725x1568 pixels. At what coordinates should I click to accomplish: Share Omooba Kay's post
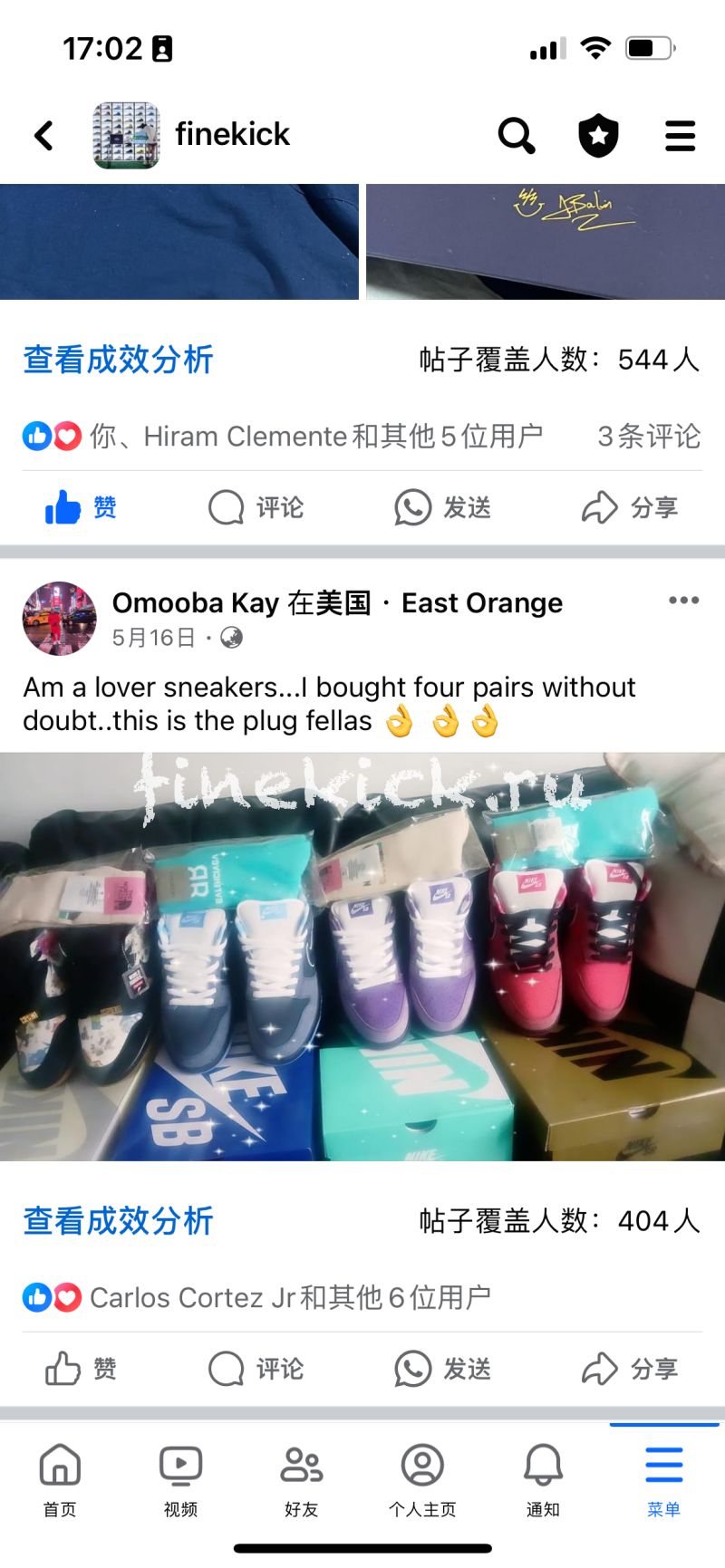point(630,1369)
